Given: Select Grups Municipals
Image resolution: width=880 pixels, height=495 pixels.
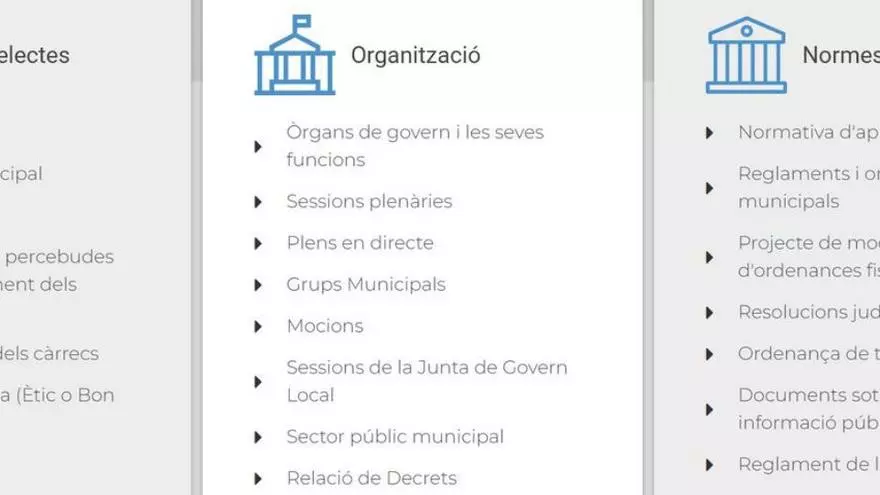Looking at the screenshot, I should (365, 285).
